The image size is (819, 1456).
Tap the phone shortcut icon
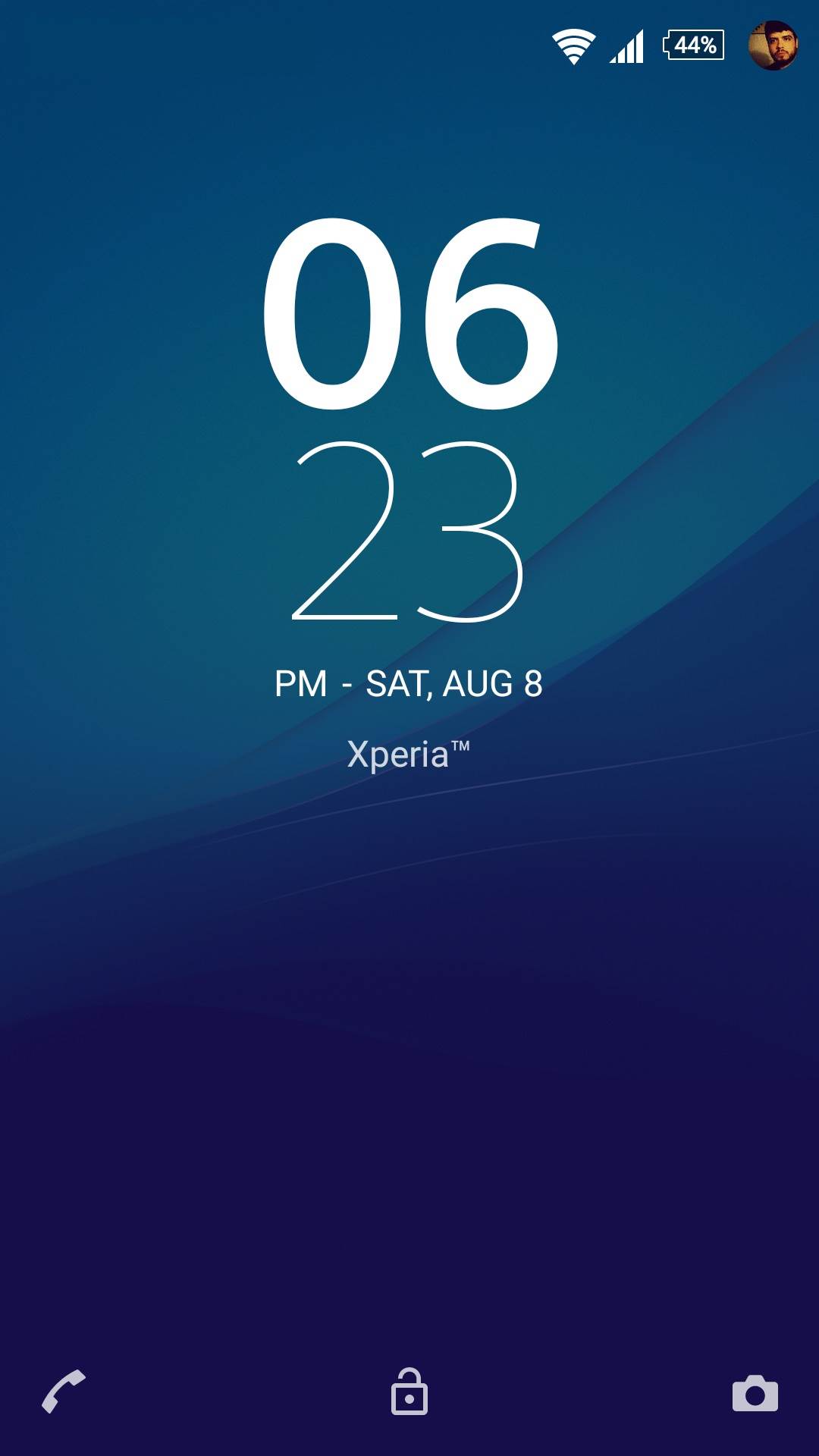pyautogui.click(x=64, y=1392)
